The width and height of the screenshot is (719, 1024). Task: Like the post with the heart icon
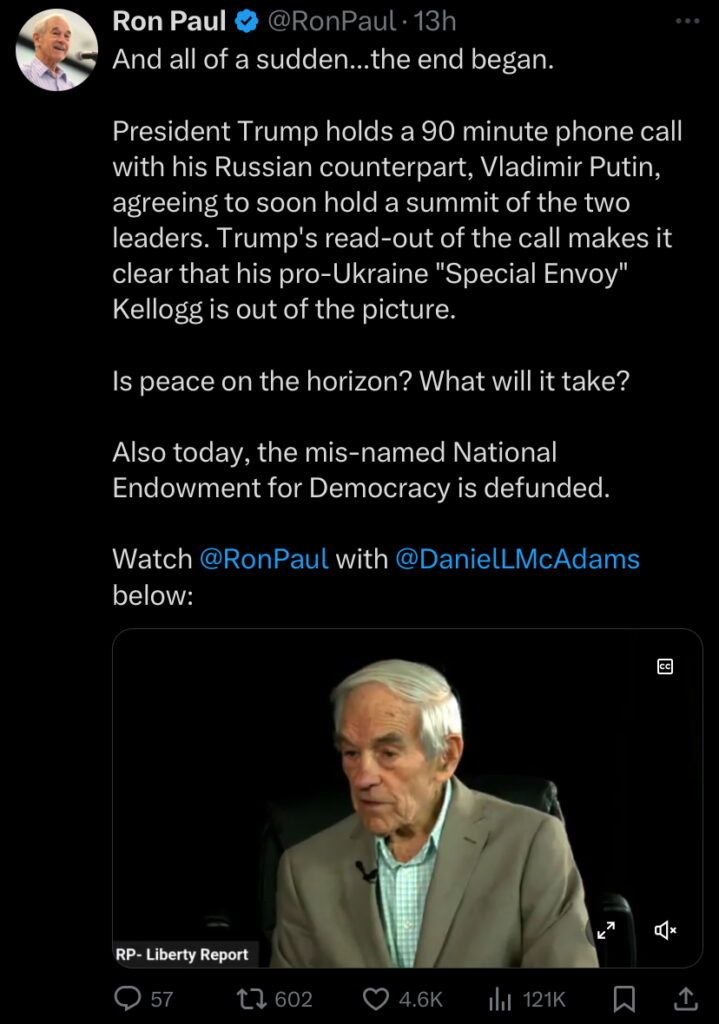[376, 998]
